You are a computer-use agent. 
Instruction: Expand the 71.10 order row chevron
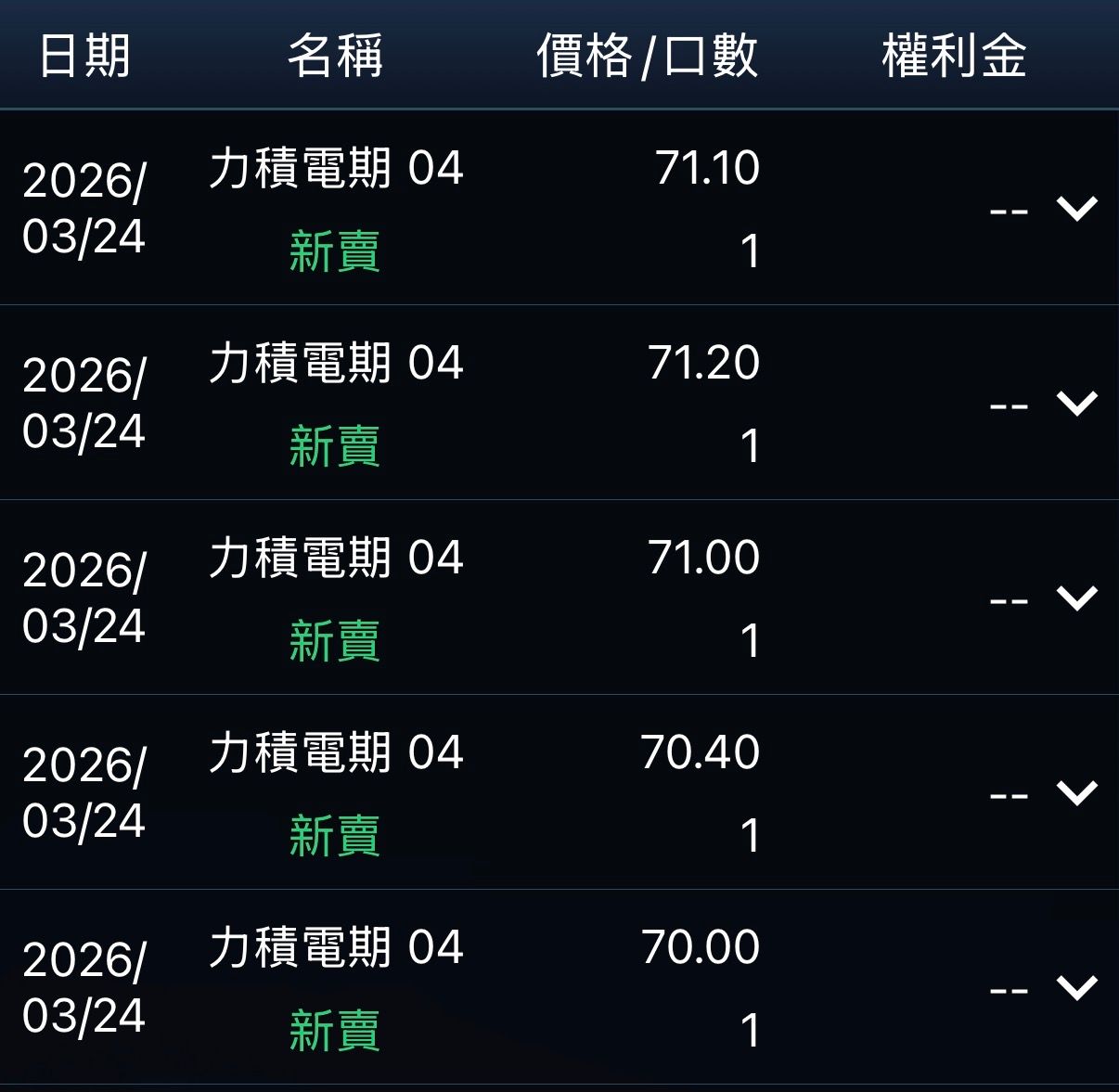pos(1077,209)
